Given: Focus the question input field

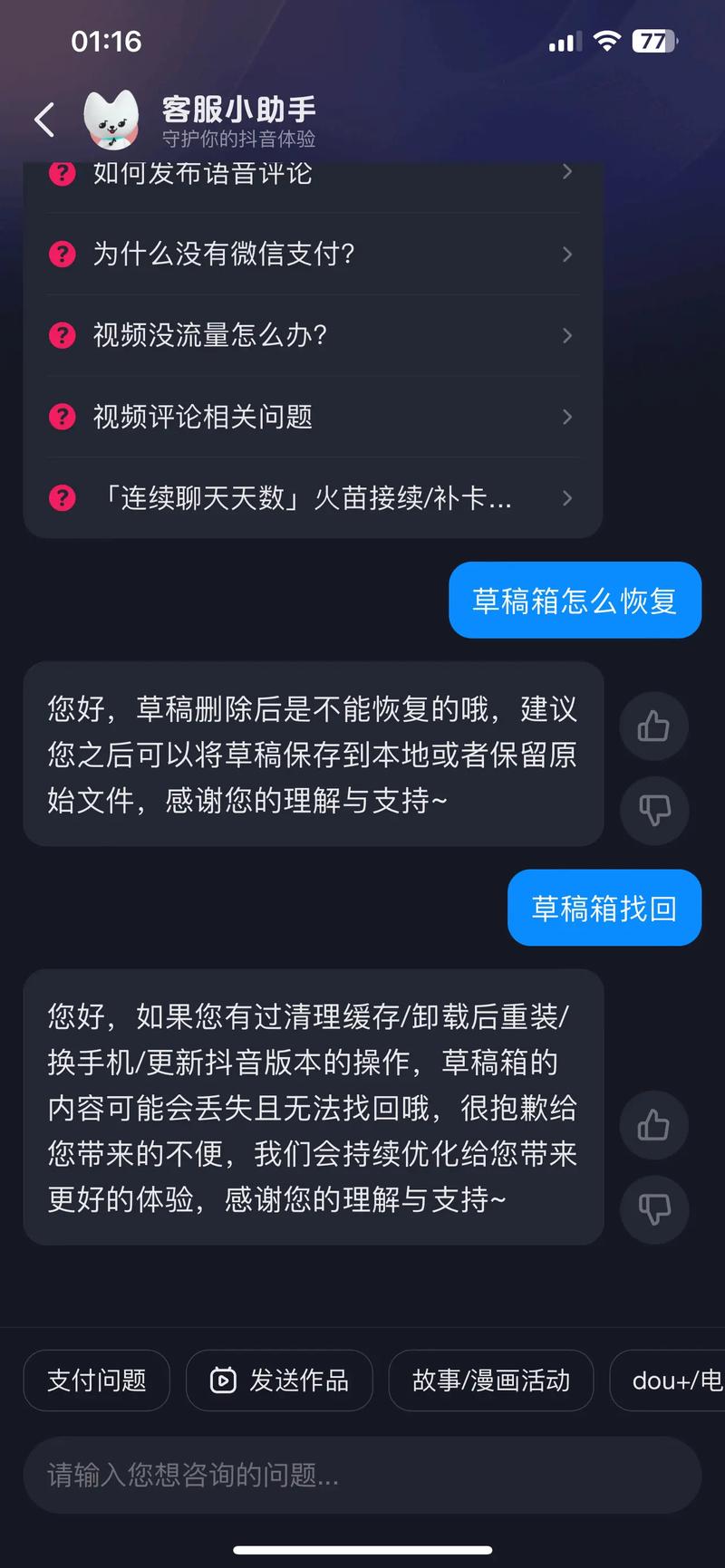Looking at the screenshot, I should (362, 1475).
